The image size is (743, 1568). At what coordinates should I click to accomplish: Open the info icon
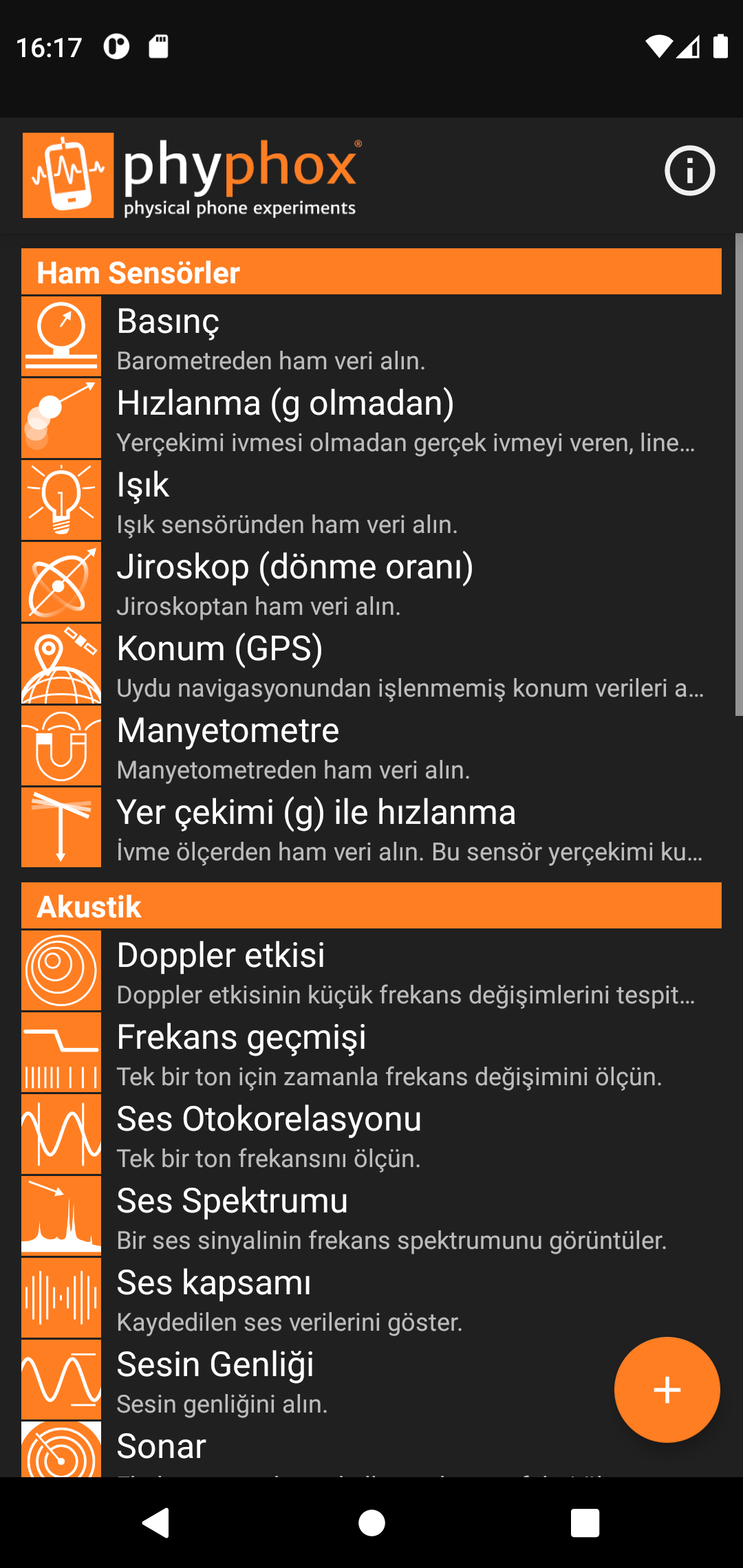tap(689, 171)
